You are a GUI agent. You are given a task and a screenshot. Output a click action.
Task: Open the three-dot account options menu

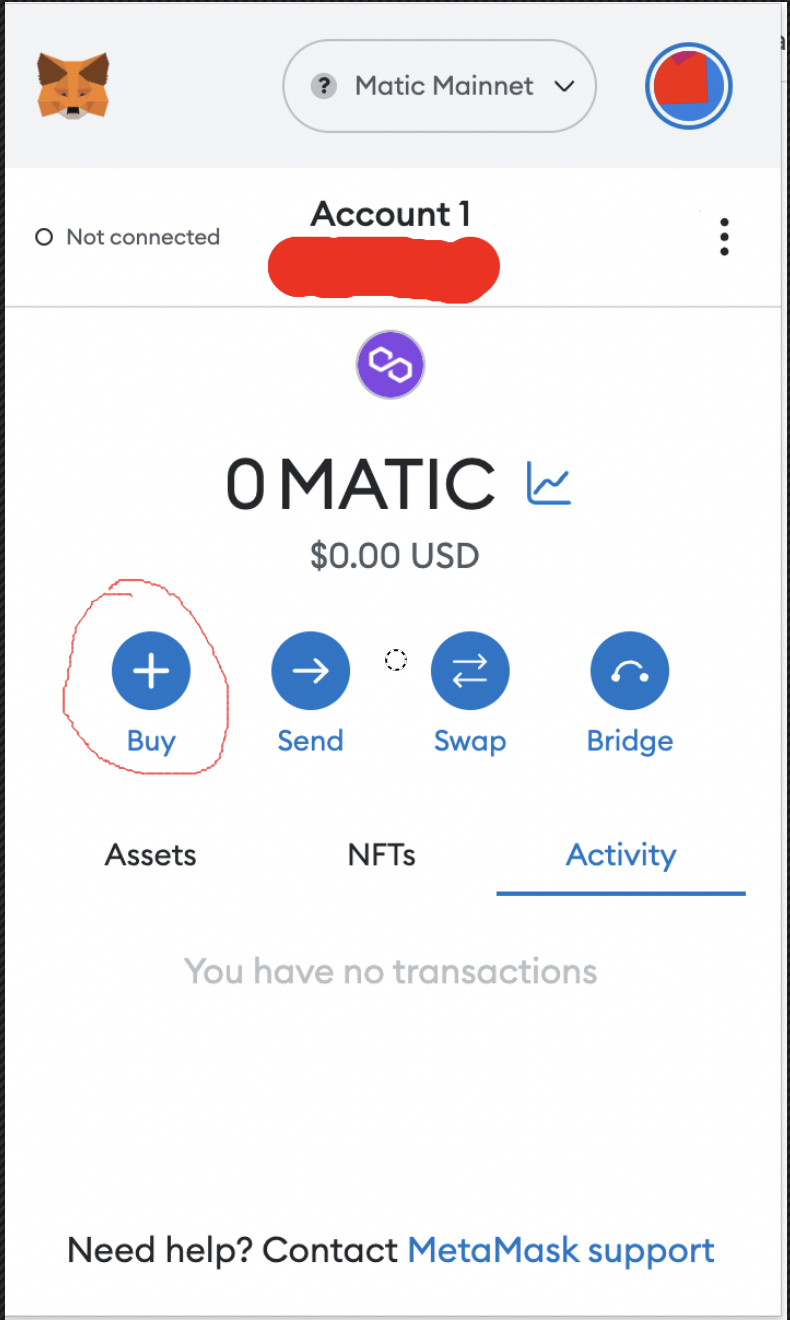(x=724, y=238)
